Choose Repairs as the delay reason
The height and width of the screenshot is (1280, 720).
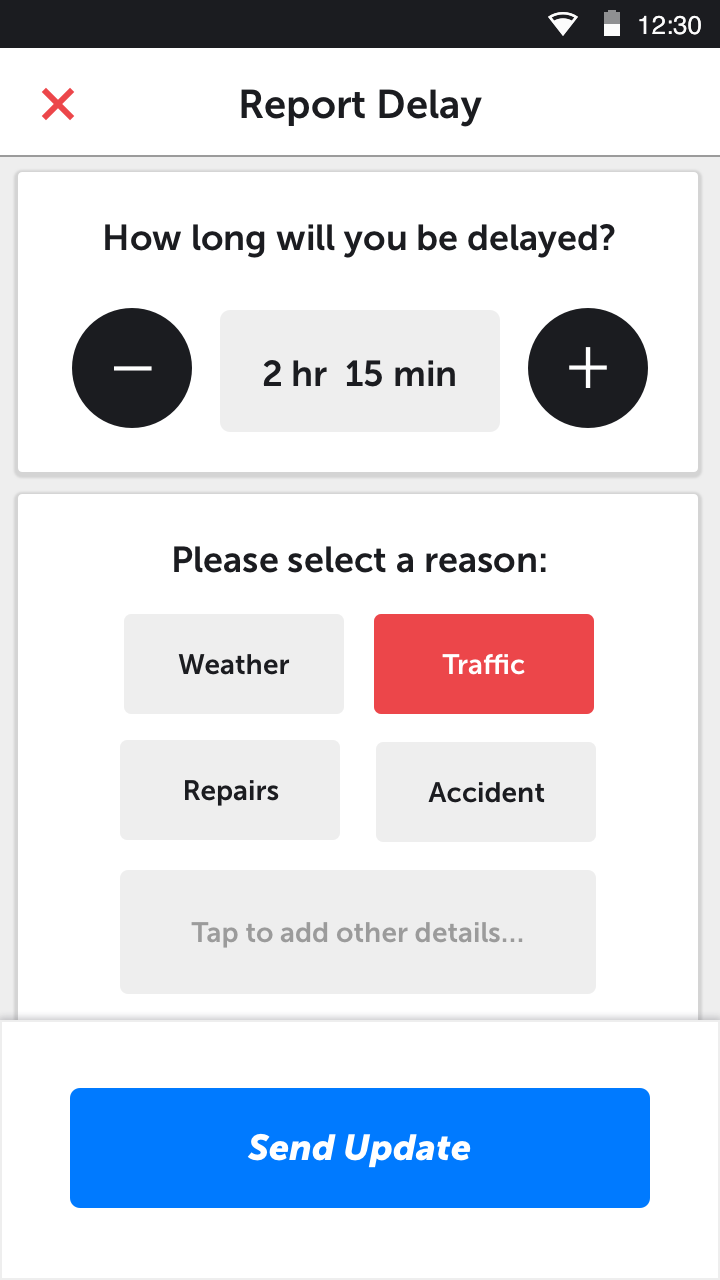(230, 790)
